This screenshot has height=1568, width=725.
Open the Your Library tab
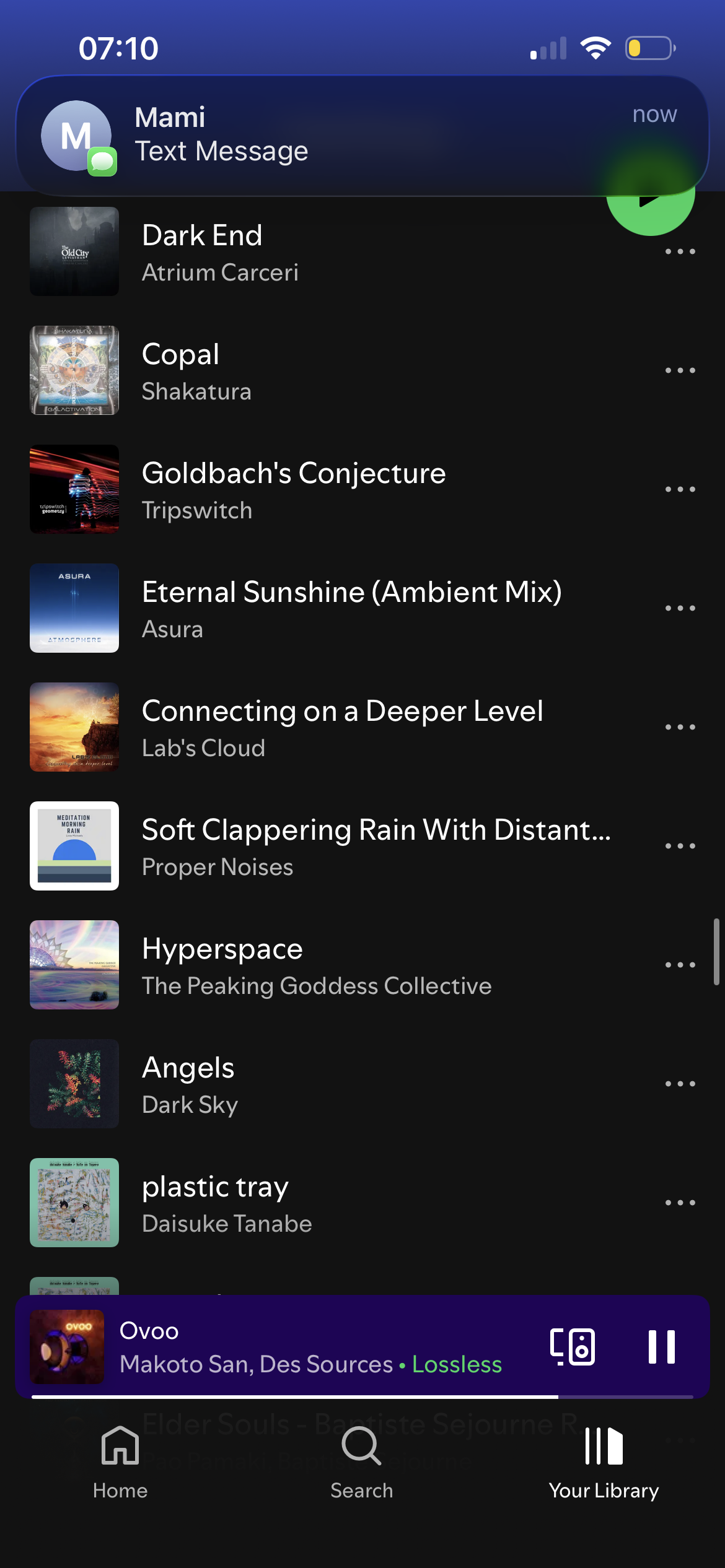[604, 1461]
